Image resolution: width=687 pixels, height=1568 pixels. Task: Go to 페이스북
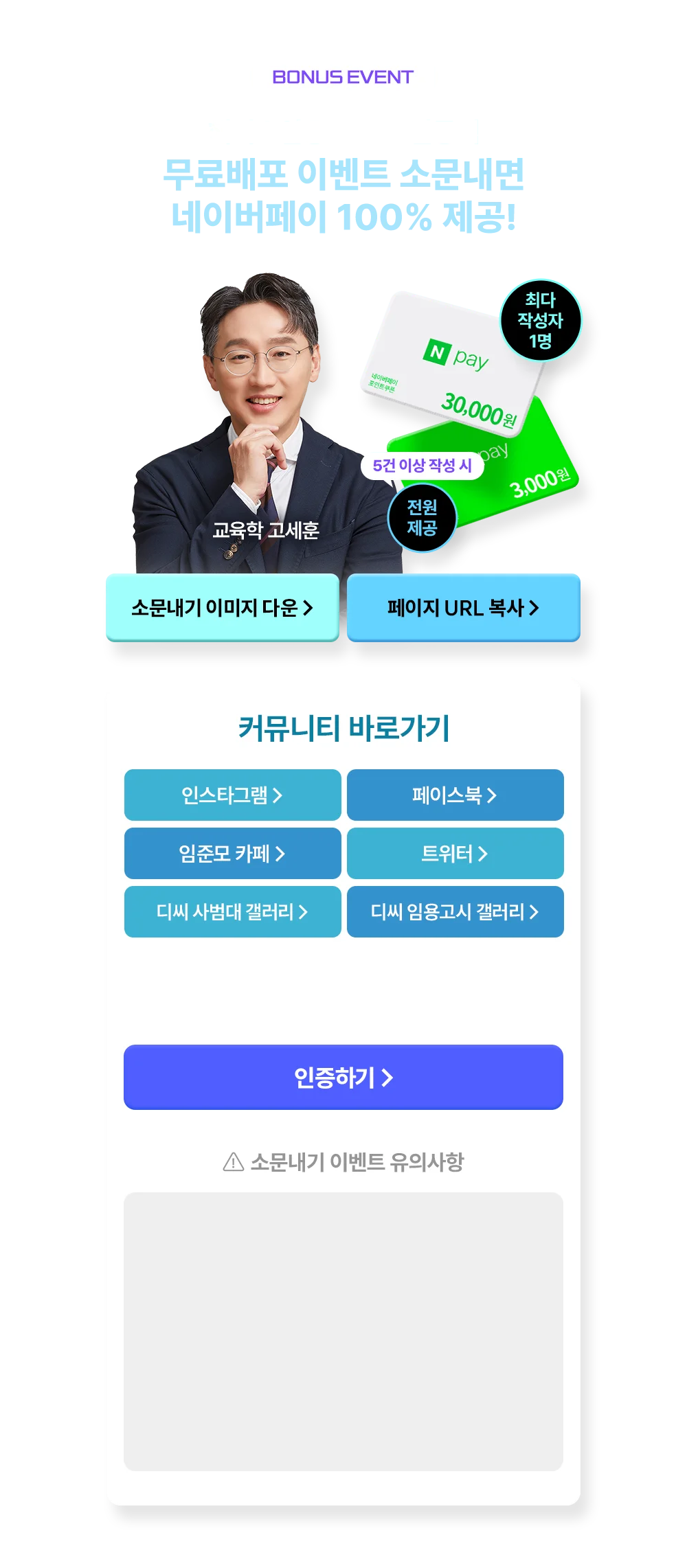coord(455,795)
